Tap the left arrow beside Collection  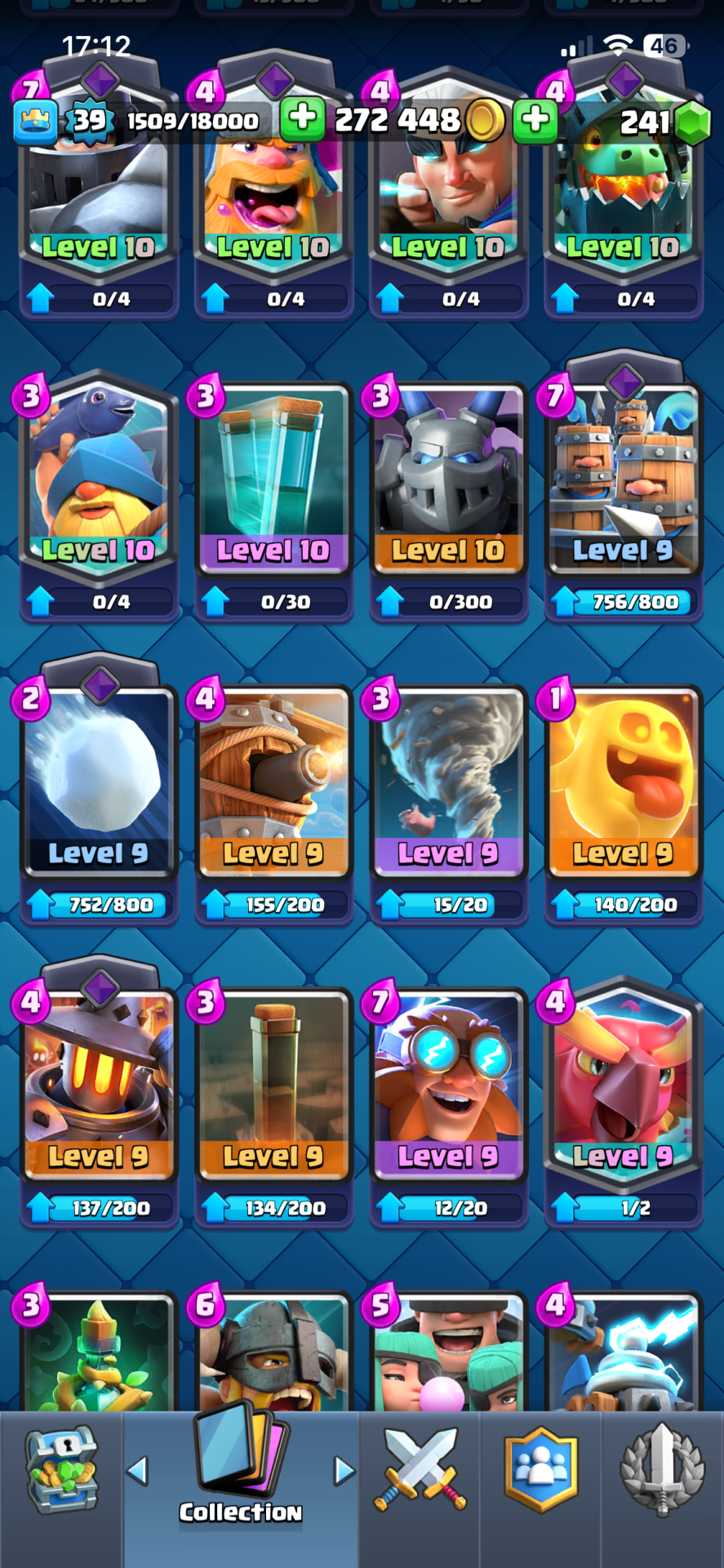click(137, 1471)
